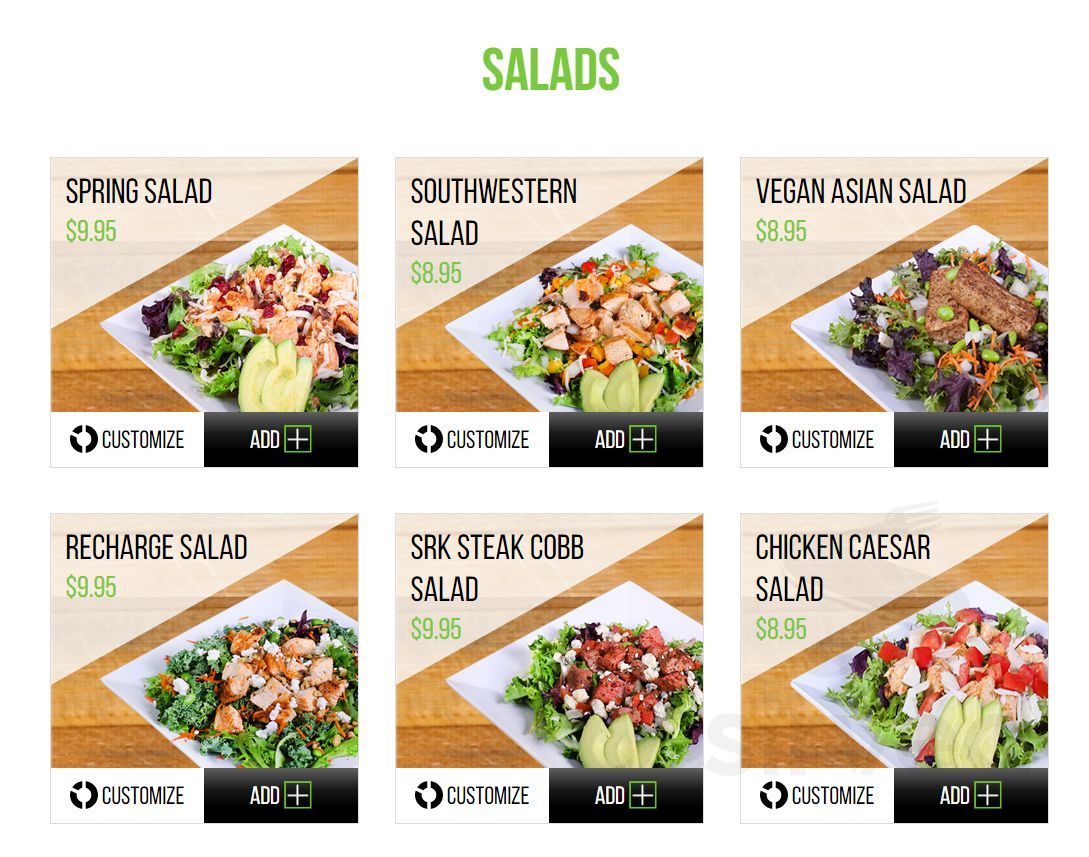Customize the Vegan Asian Salad
This screenshot has width=1089, height=857.
tap(817, 440)
